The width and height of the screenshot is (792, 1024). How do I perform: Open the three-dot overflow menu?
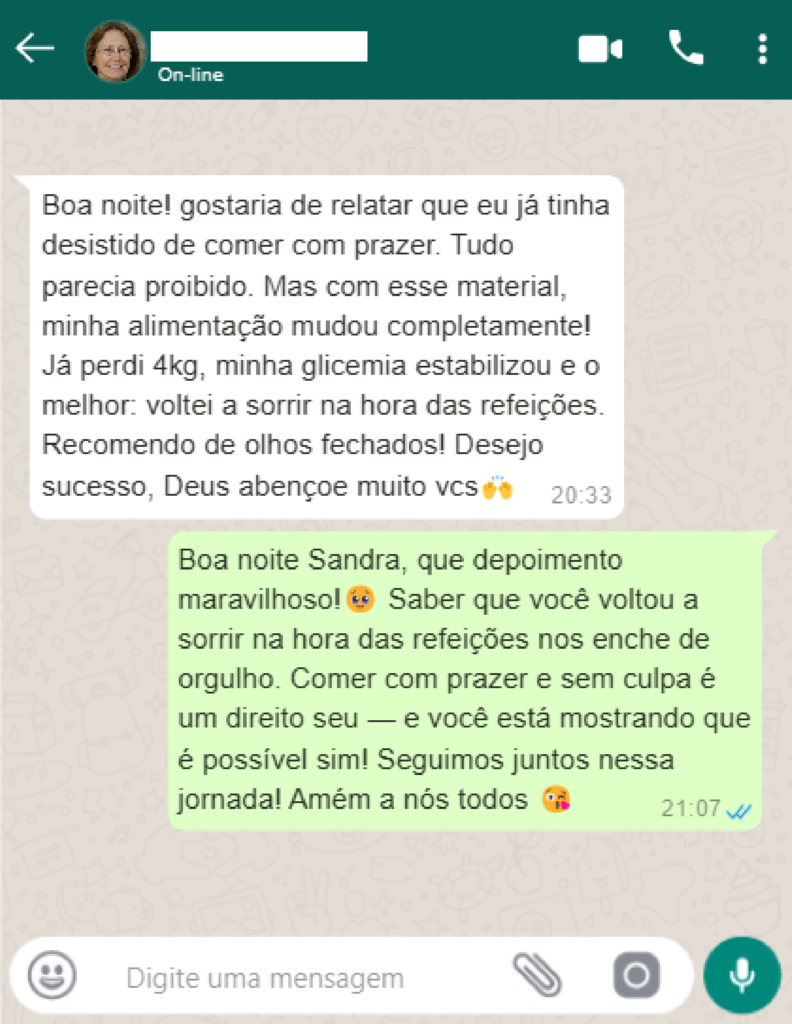(762, 48)
